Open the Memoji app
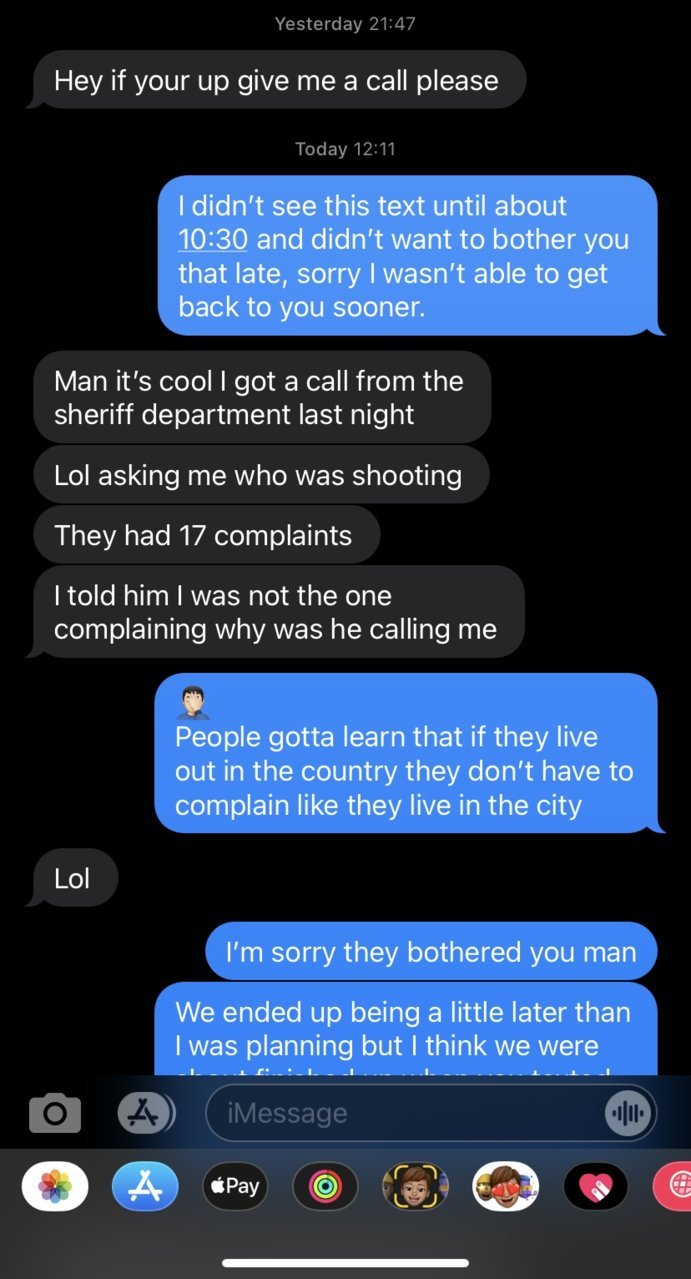This screenshot has width=691, height=1279. pyautogui.click(x=415, y=1187)
